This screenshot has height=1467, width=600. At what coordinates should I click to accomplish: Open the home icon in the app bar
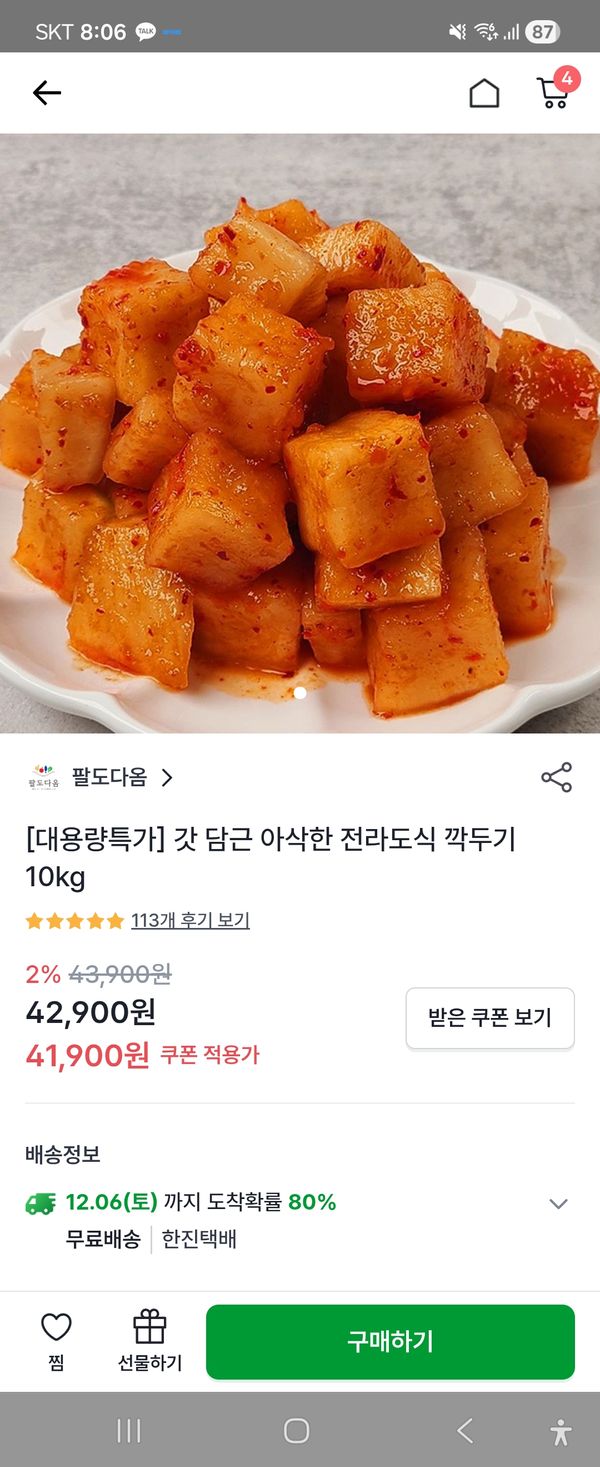coord(484,93)
